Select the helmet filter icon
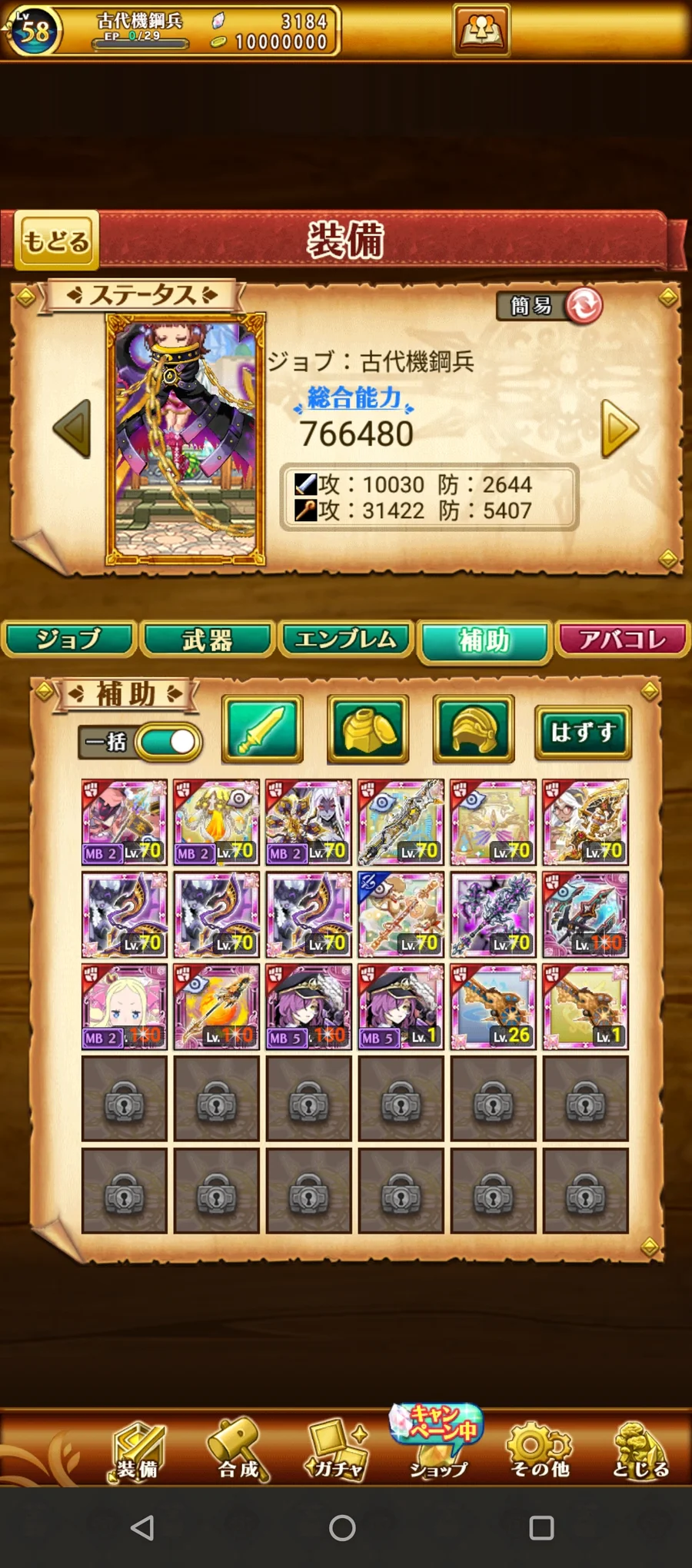Screen dimensions: 692x1568 (473, 729)
